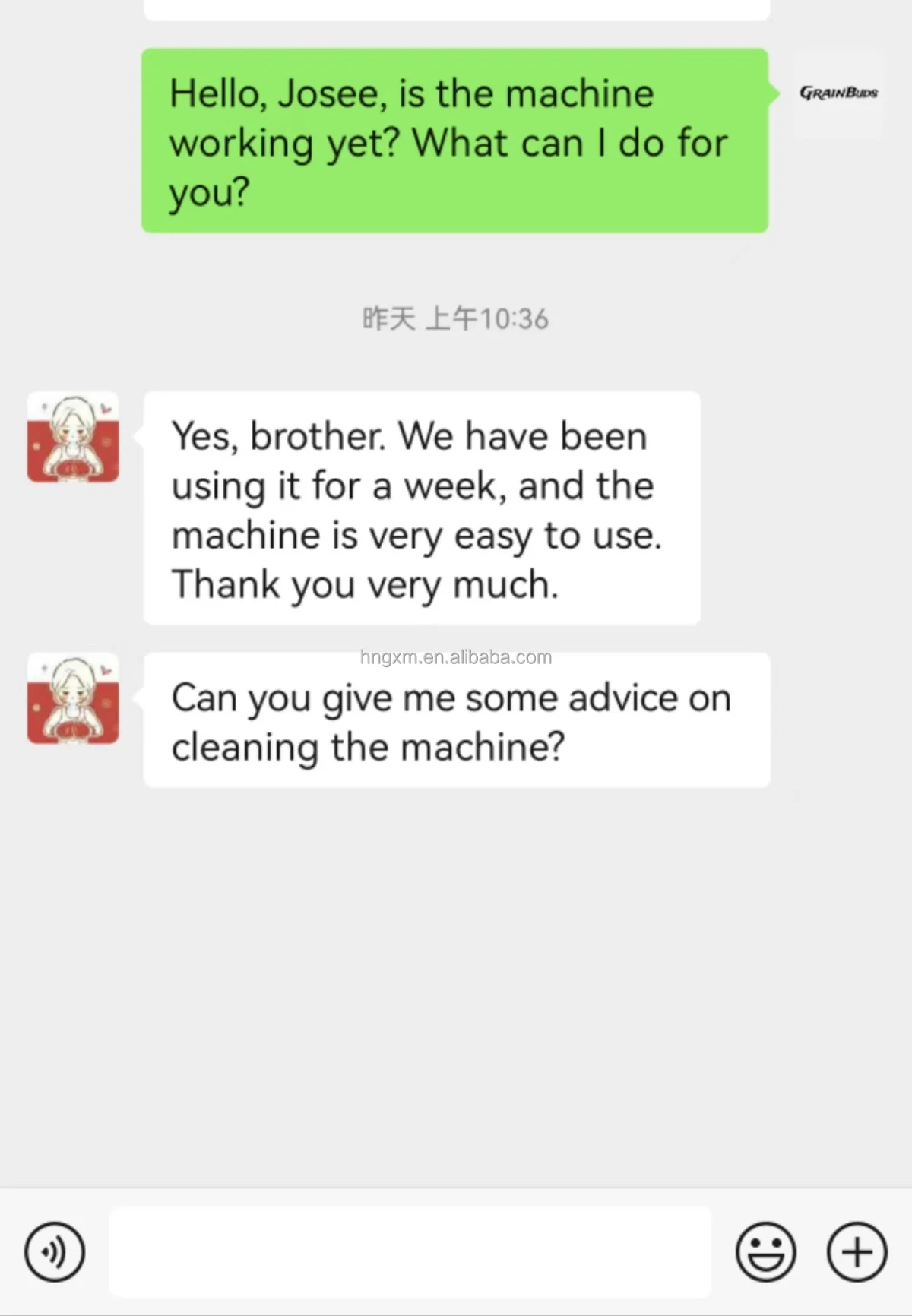
Task: Focus the message text field
Action: coord(410,1251)
